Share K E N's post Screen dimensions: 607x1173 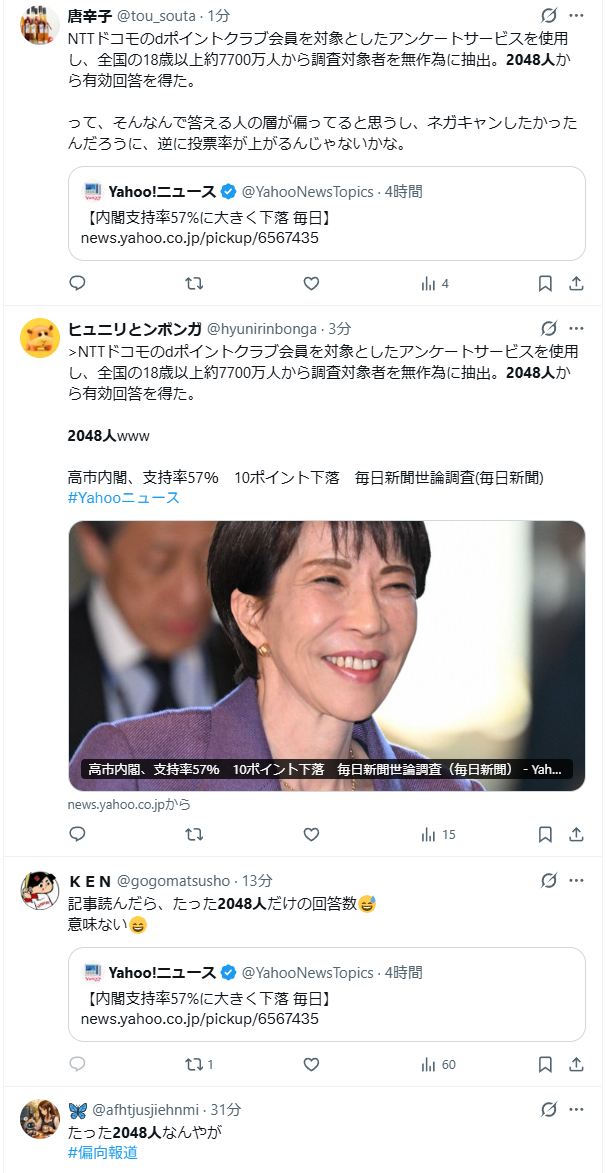(x=576, y=1064)
